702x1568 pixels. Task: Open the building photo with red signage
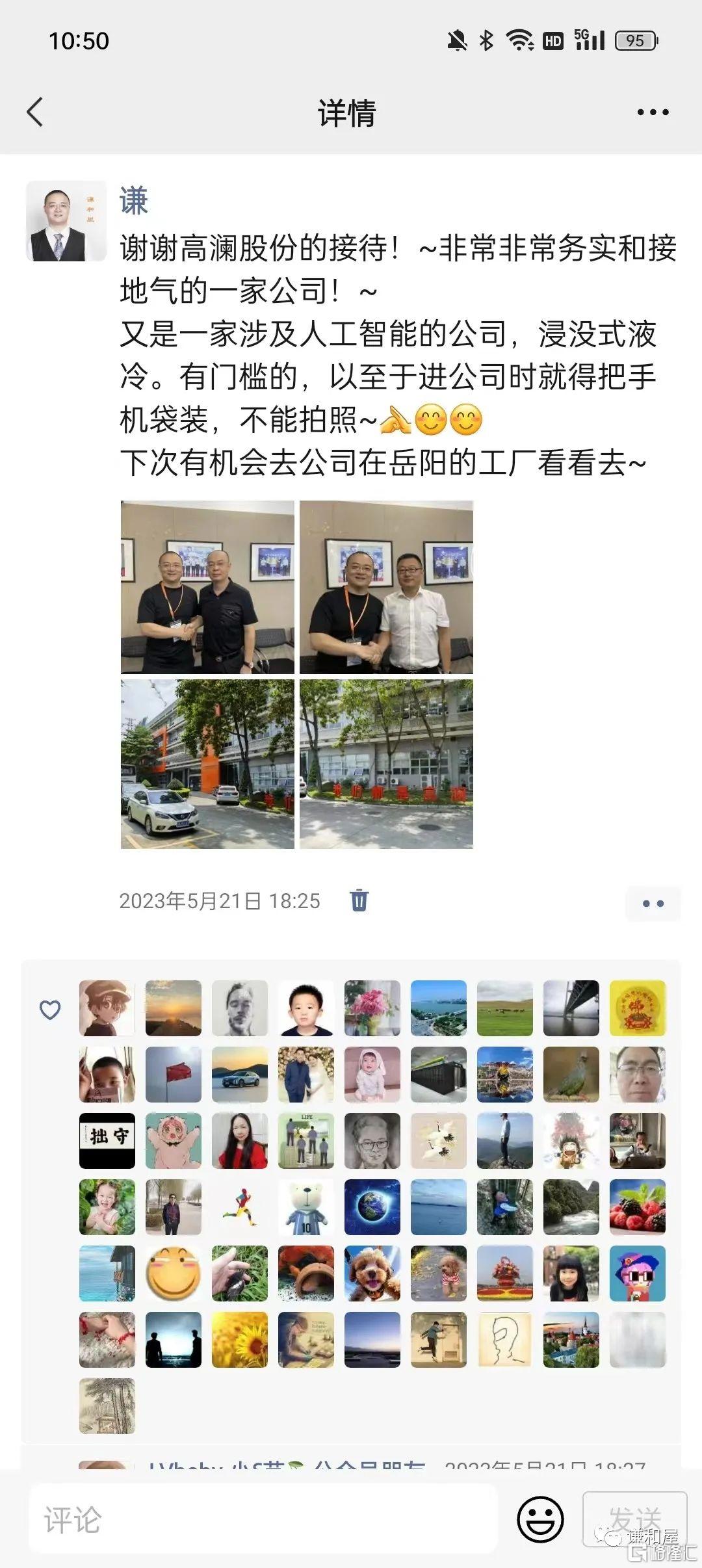pos(386,764)
